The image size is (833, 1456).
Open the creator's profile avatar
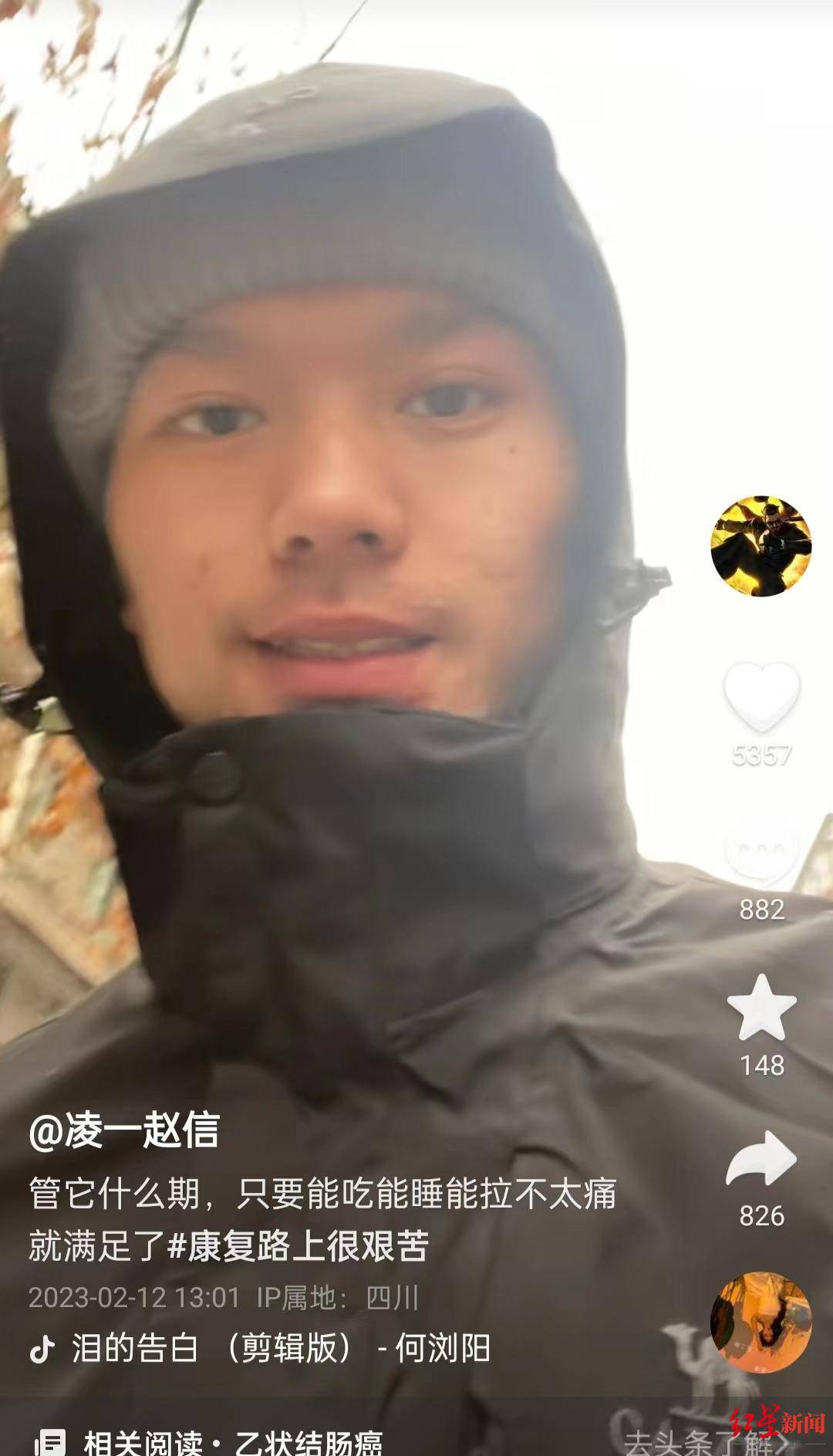tap(760, 546)
